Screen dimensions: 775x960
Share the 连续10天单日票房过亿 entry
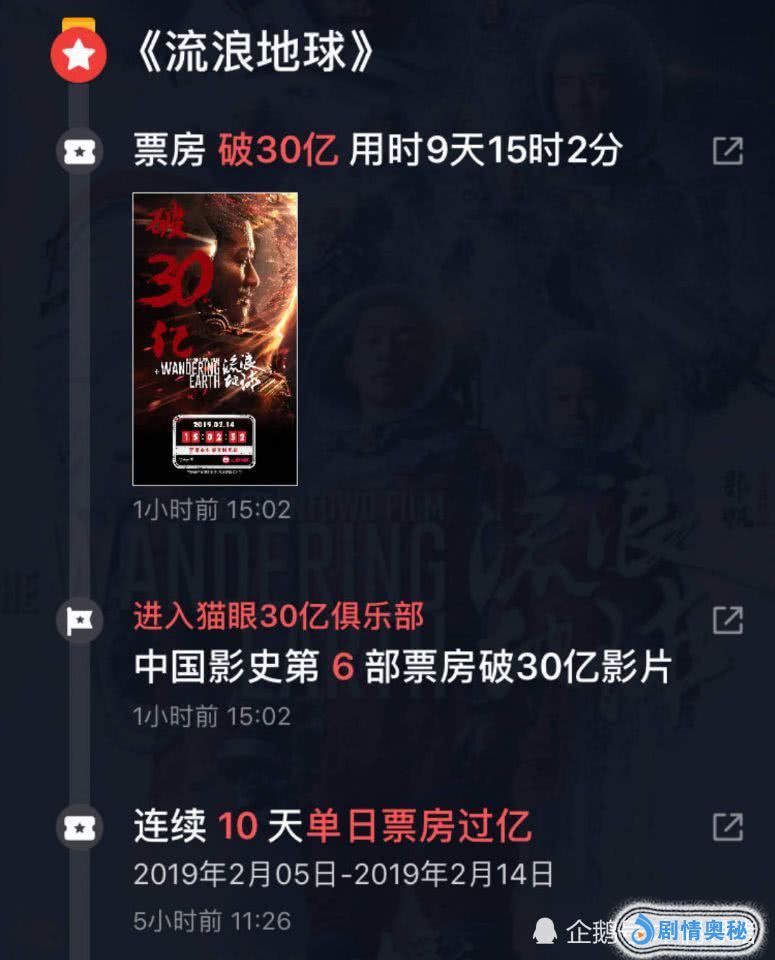[x=727, y=827]
